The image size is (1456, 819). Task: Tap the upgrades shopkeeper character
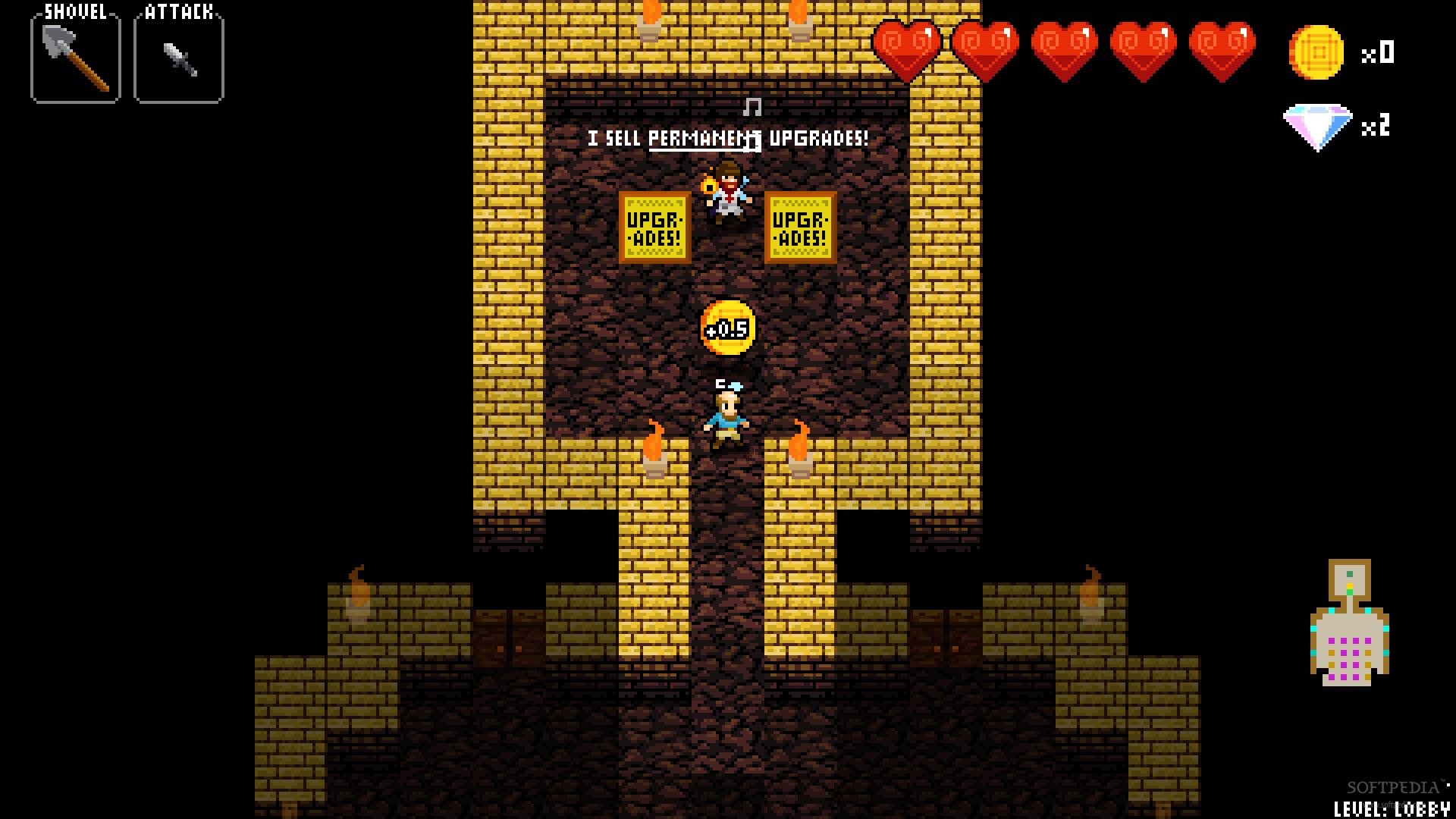click(x=728, y=192)
